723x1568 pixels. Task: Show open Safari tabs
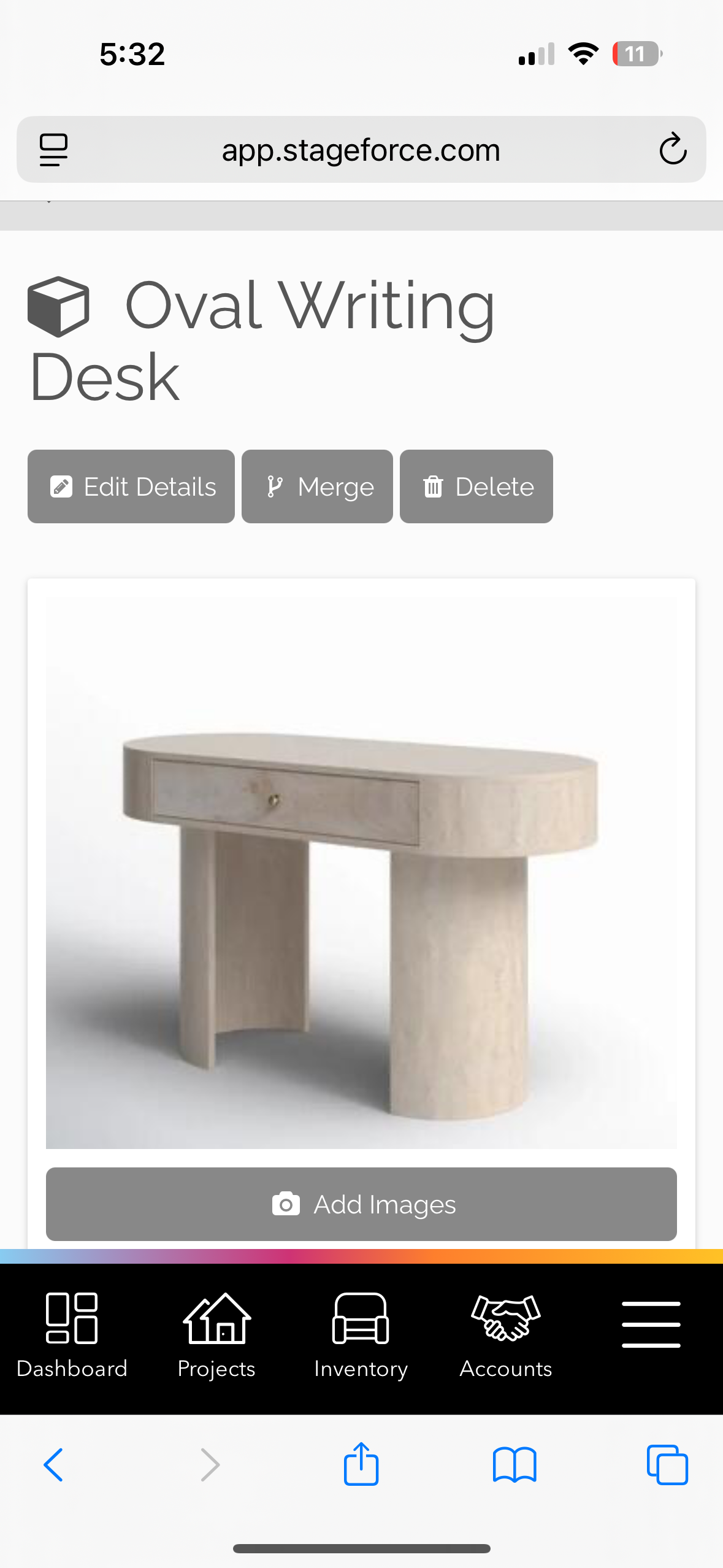point(667,1465)
